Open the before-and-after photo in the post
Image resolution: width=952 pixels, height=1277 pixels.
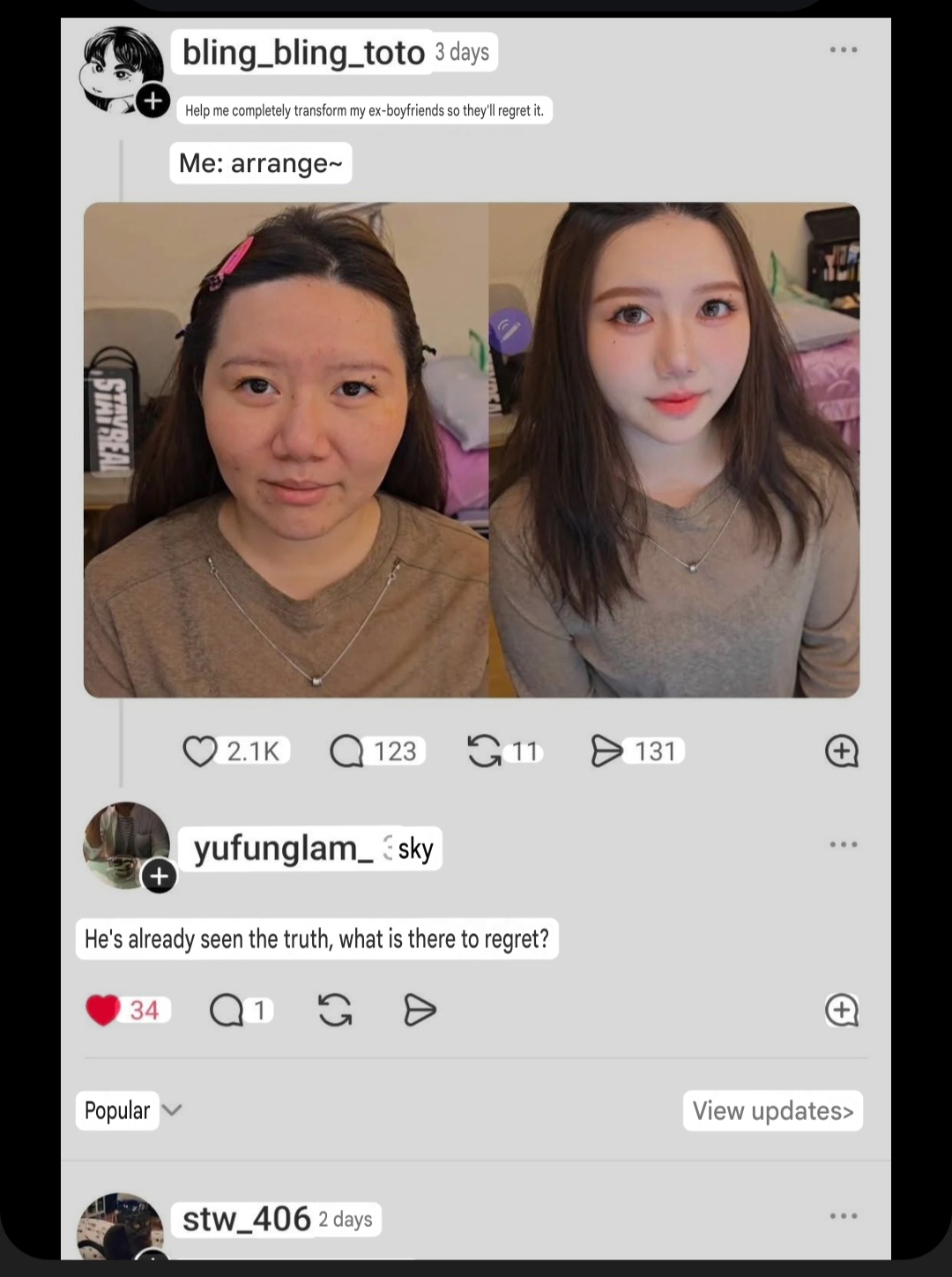(x=472, y=450)
